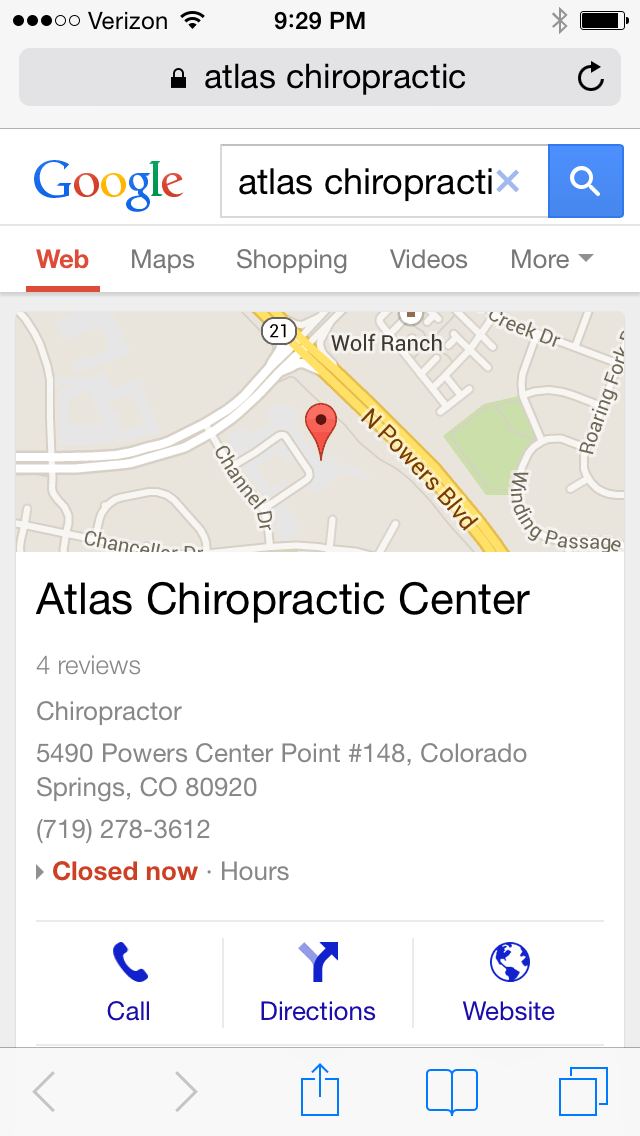
Task: Get directions to Atlas Chiropractic Center
Action: (317, 982)
